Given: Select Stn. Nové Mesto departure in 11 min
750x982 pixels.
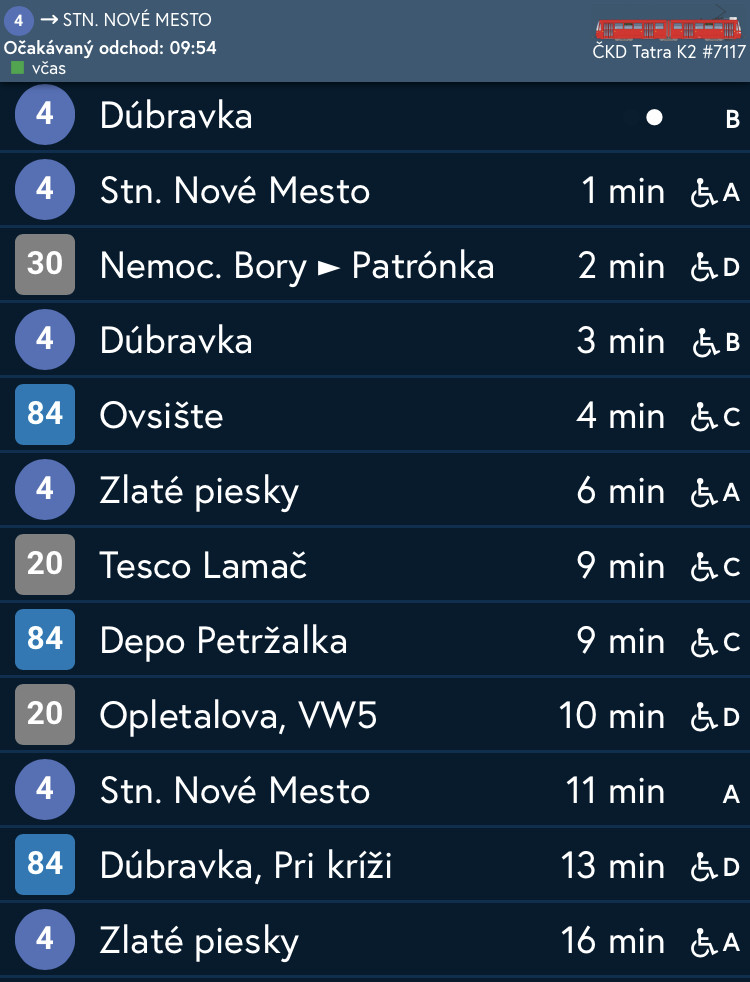Looking at the screenshot, I should 375,790.
